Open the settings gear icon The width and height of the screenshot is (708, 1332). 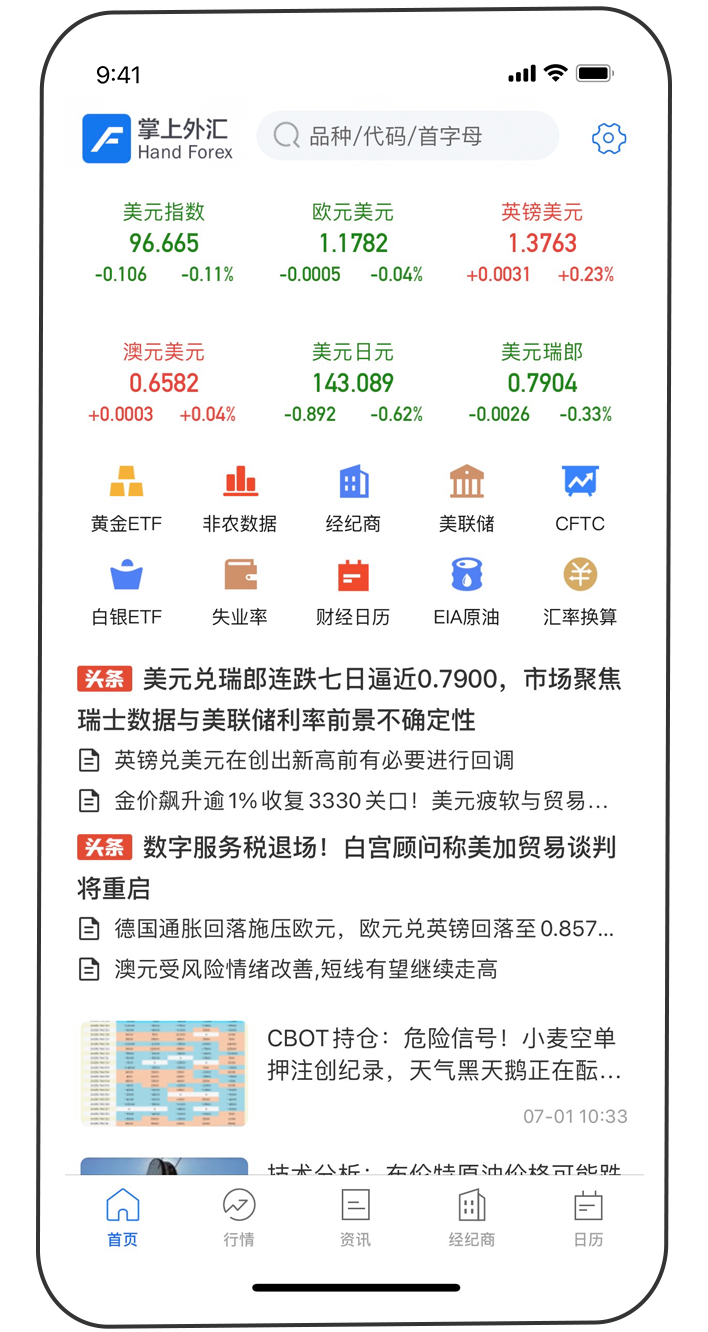[x=608, y=138]
